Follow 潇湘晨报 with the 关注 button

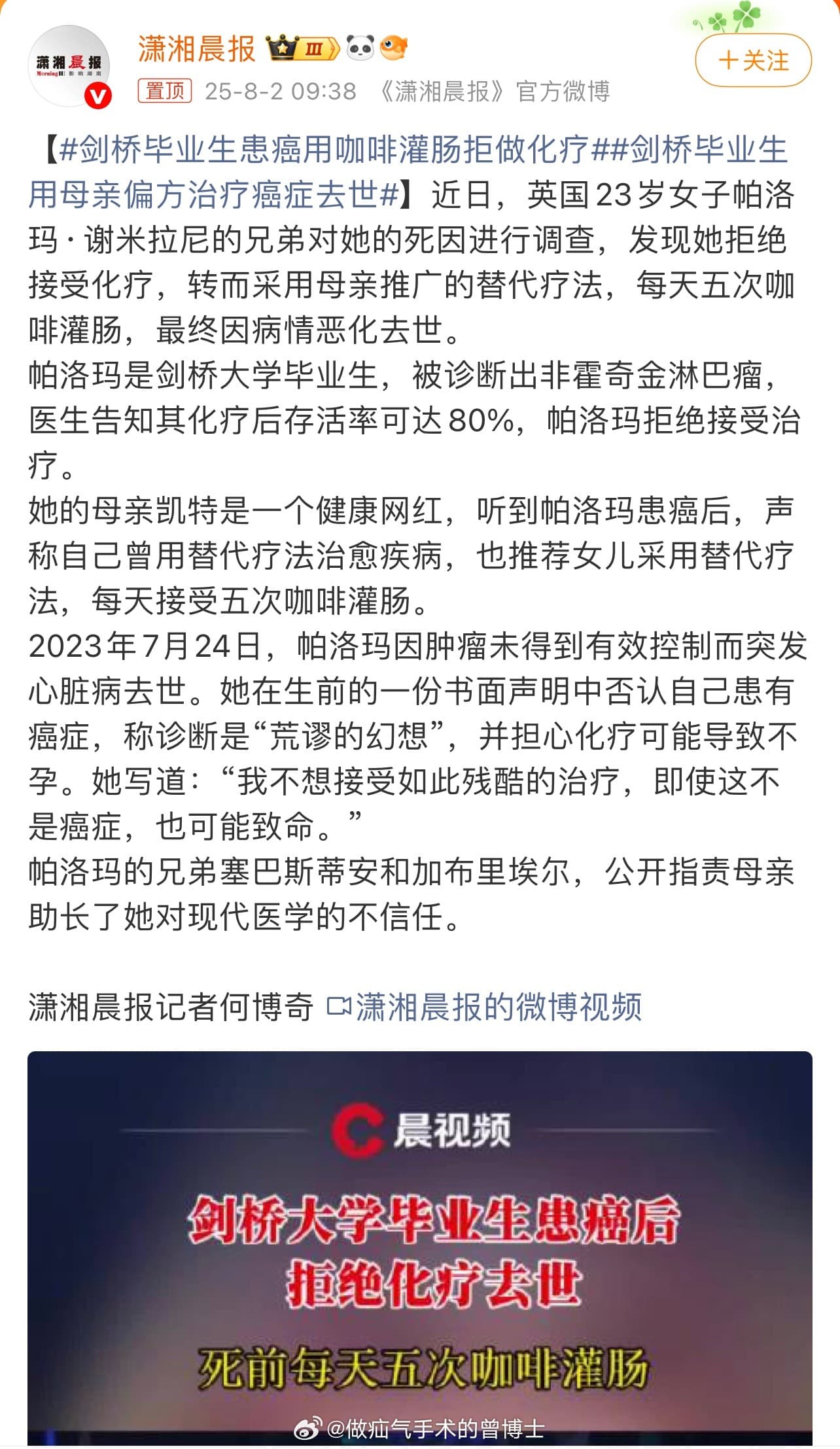pyautogui.click(x=753, y=61)
